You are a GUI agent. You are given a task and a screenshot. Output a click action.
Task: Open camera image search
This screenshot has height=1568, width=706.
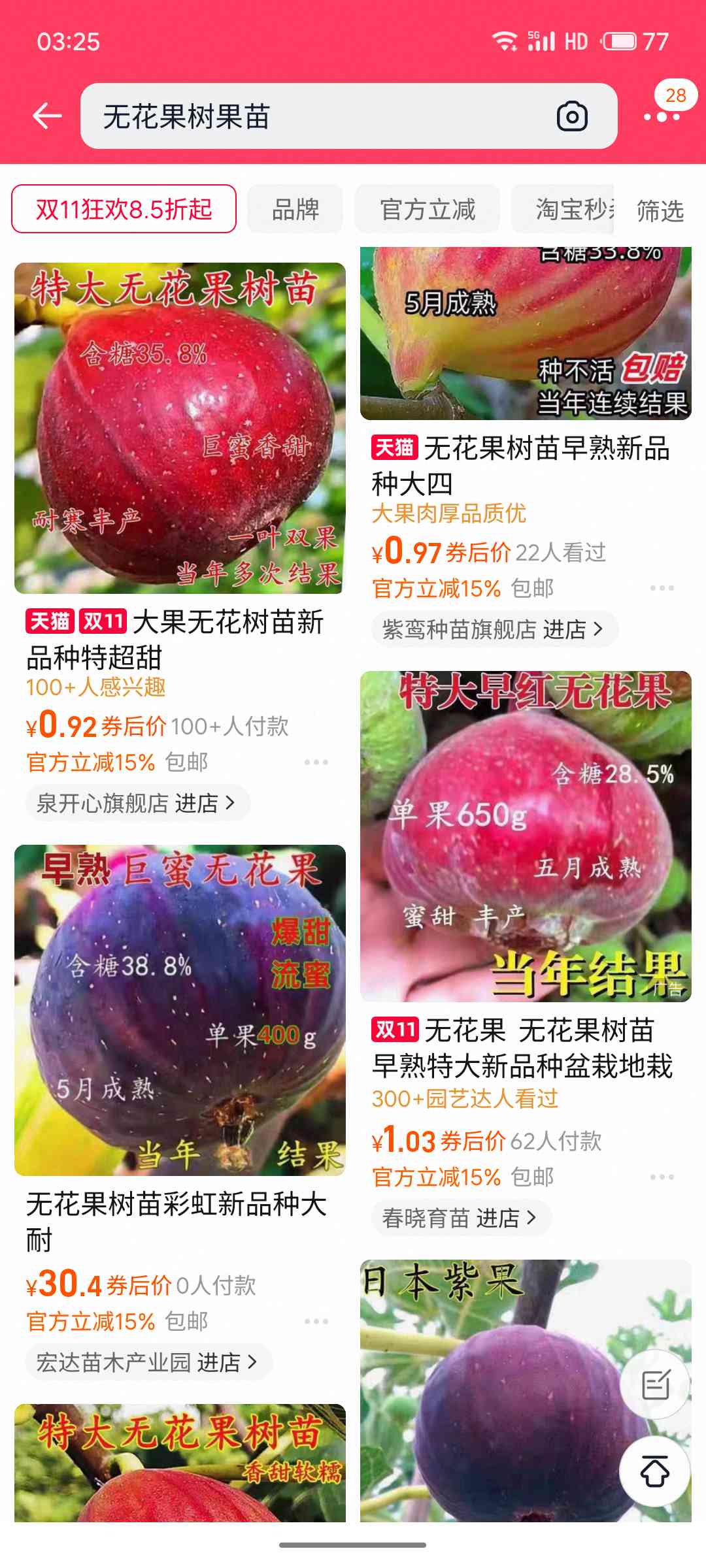pos(572,117)
